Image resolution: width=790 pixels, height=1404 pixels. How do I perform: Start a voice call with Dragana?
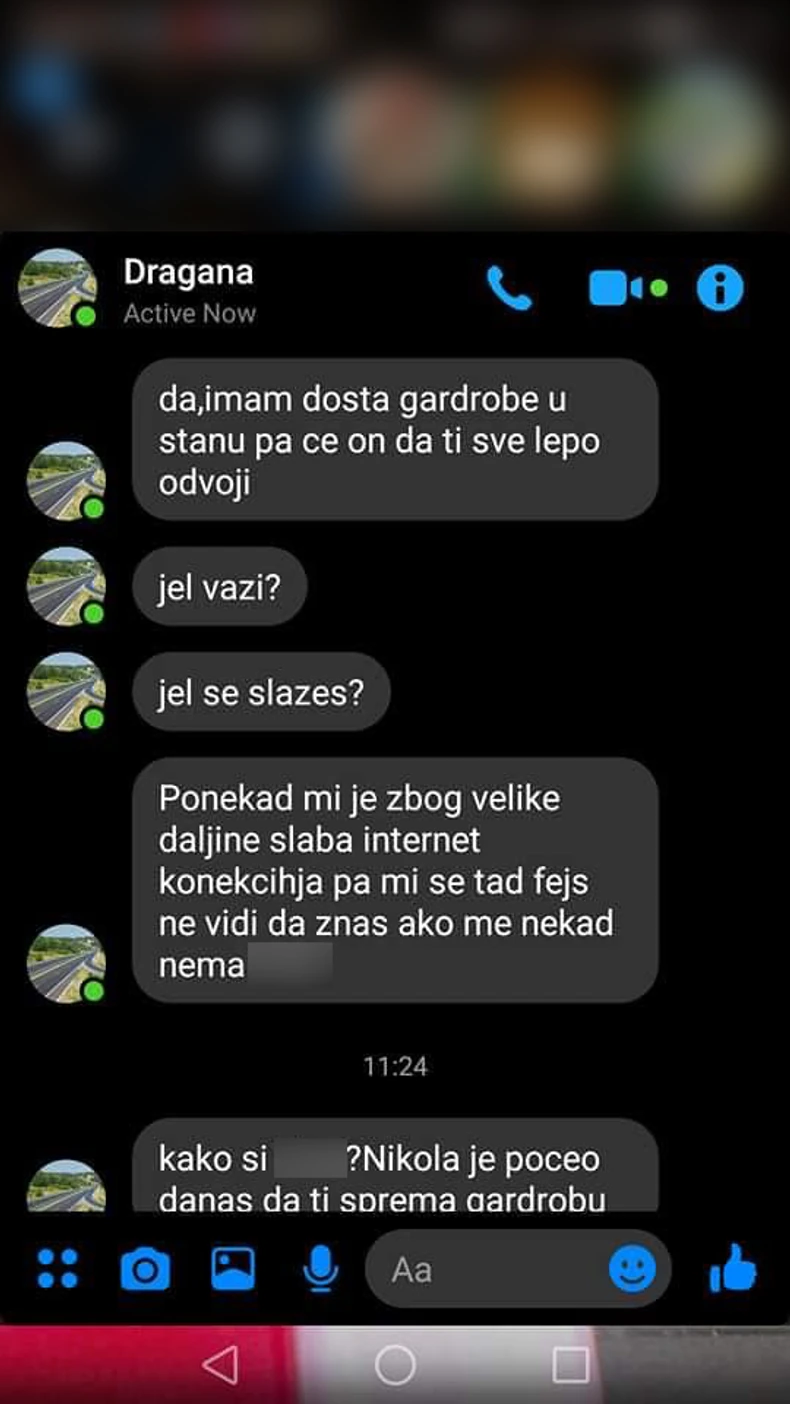511,288
